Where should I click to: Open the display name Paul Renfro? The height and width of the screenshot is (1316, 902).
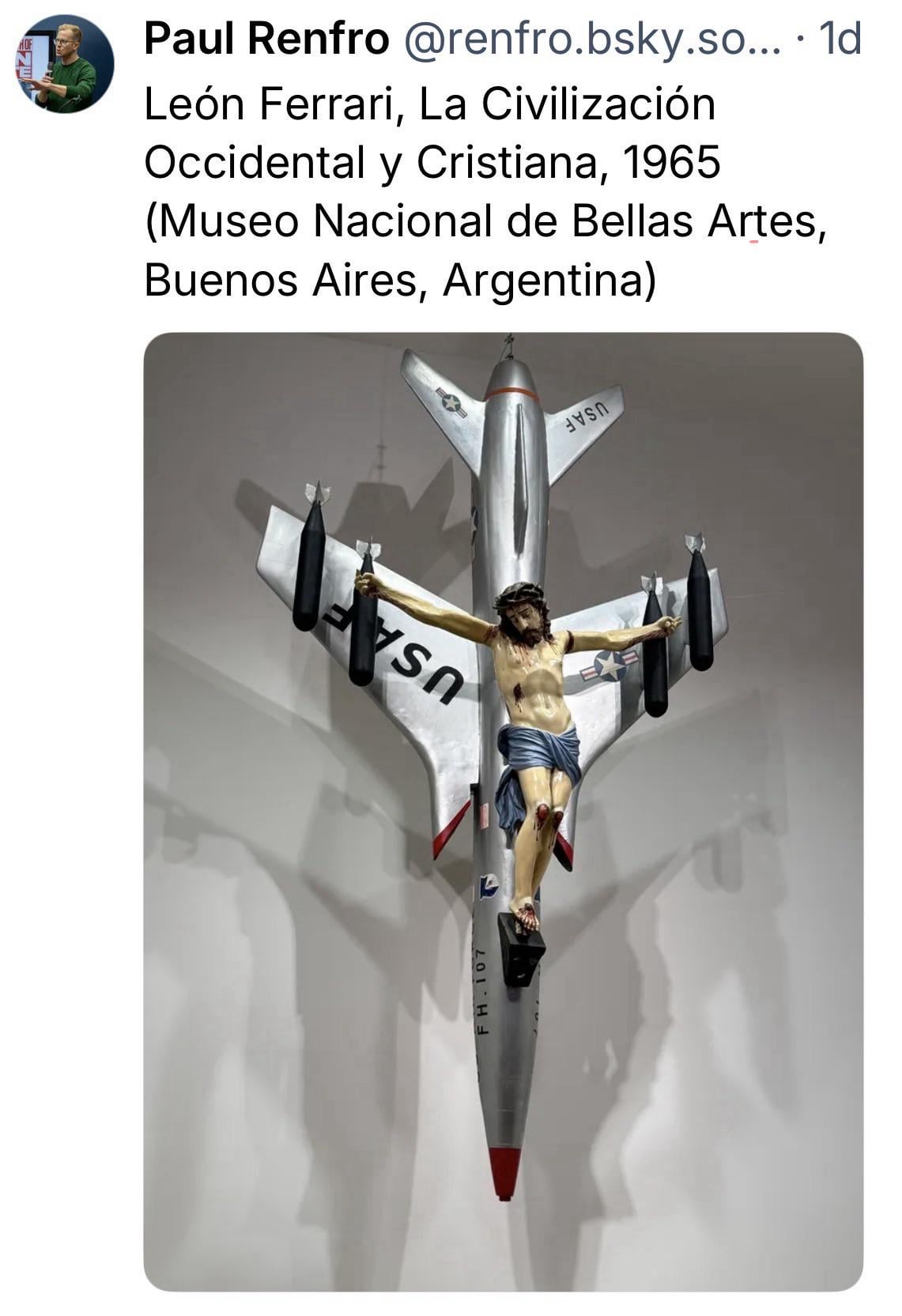click(266, 39)
